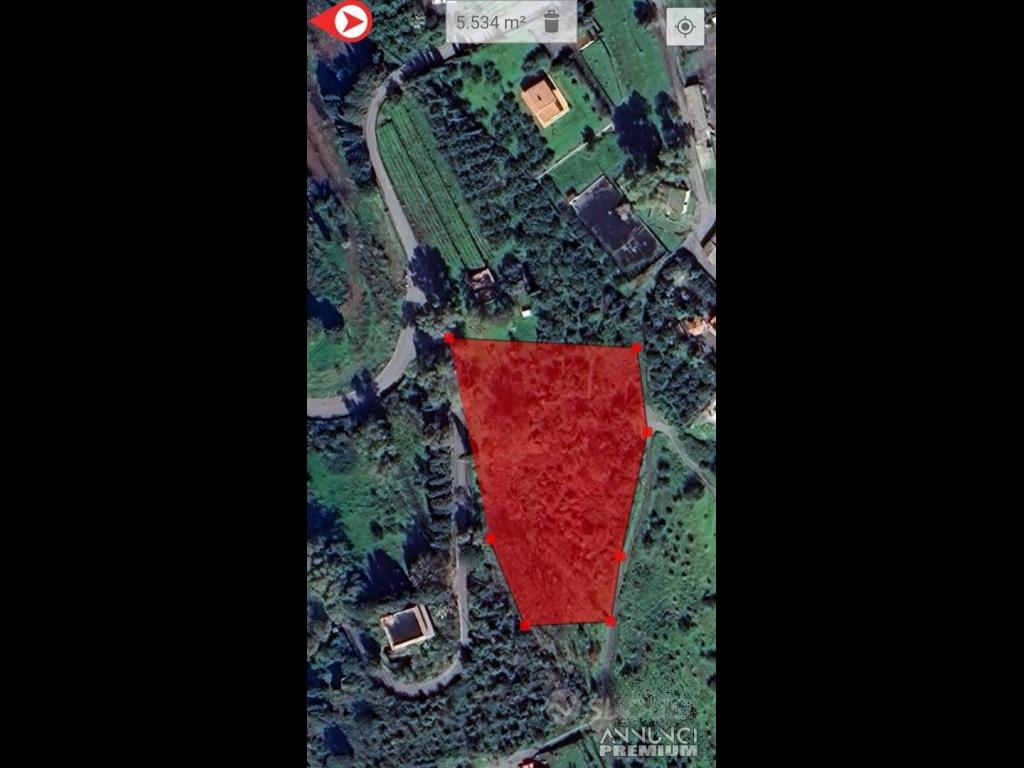Center the map on my location

click(x=685, y=26)
